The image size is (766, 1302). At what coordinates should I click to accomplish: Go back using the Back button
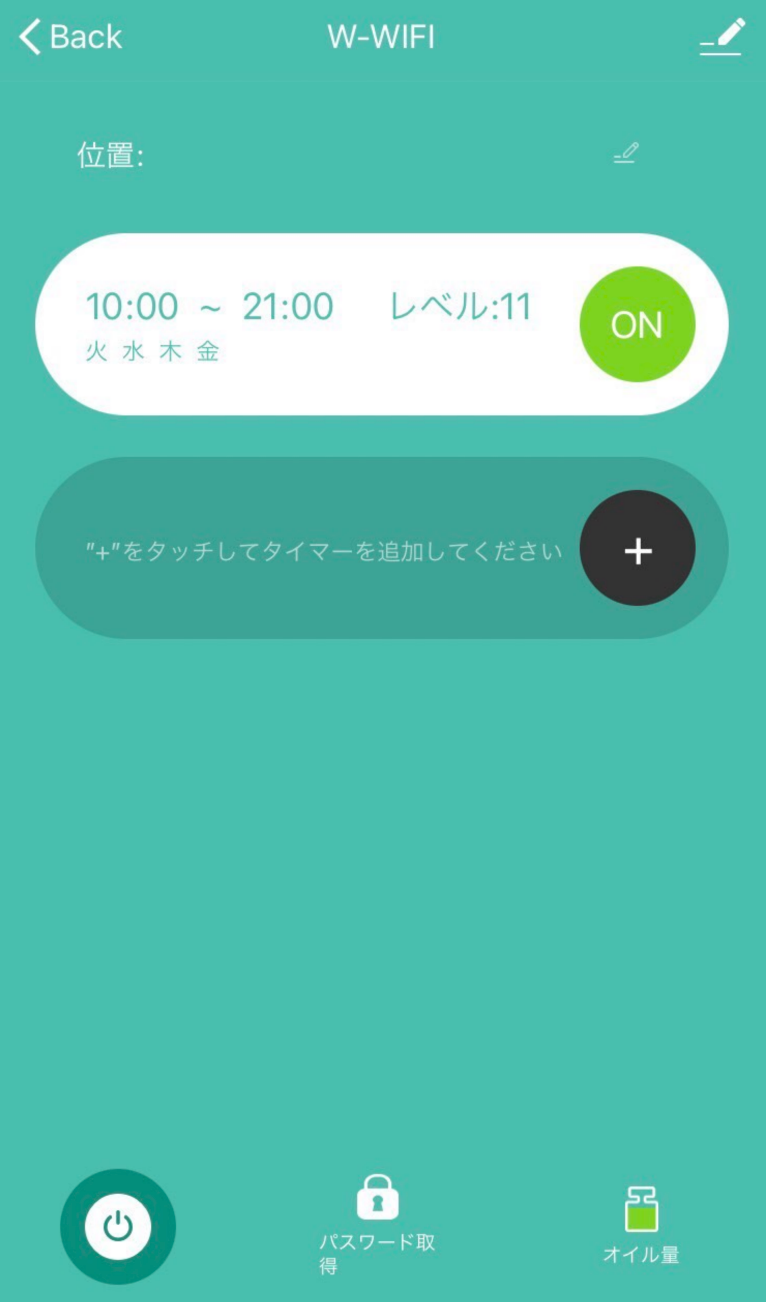coord(70,37)
